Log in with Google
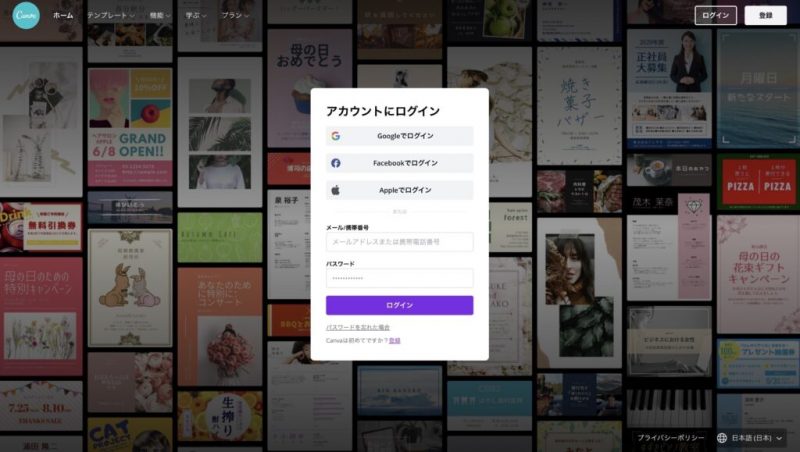Screen dimensions: 800x452 pyautogui.click(x=399, y=136)
